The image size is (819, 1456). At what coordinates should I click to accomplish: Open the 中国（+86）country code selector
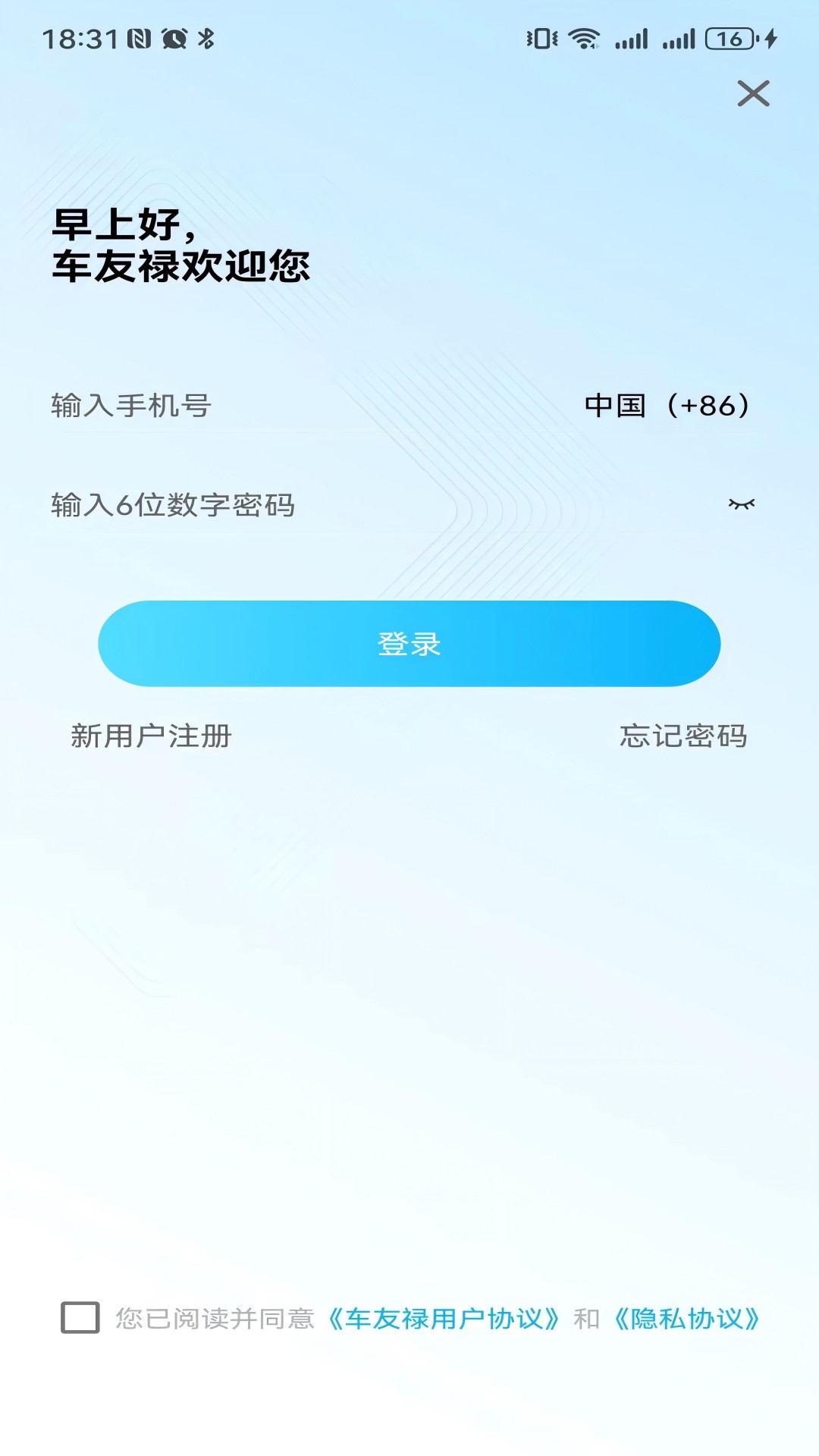pos(666,406)
